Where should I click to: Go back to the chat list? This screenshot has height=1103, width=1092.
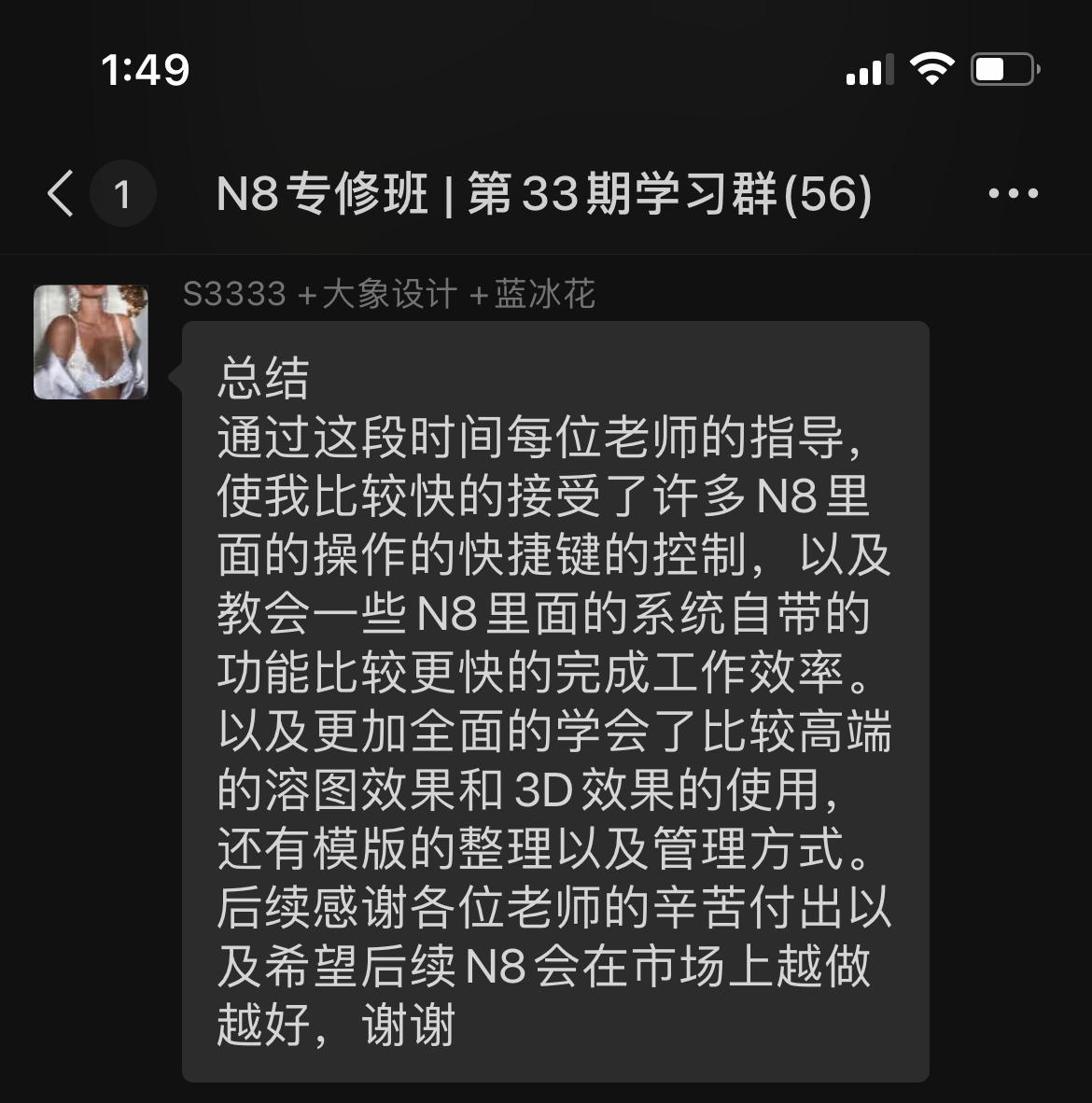click(x=62, y=194)
